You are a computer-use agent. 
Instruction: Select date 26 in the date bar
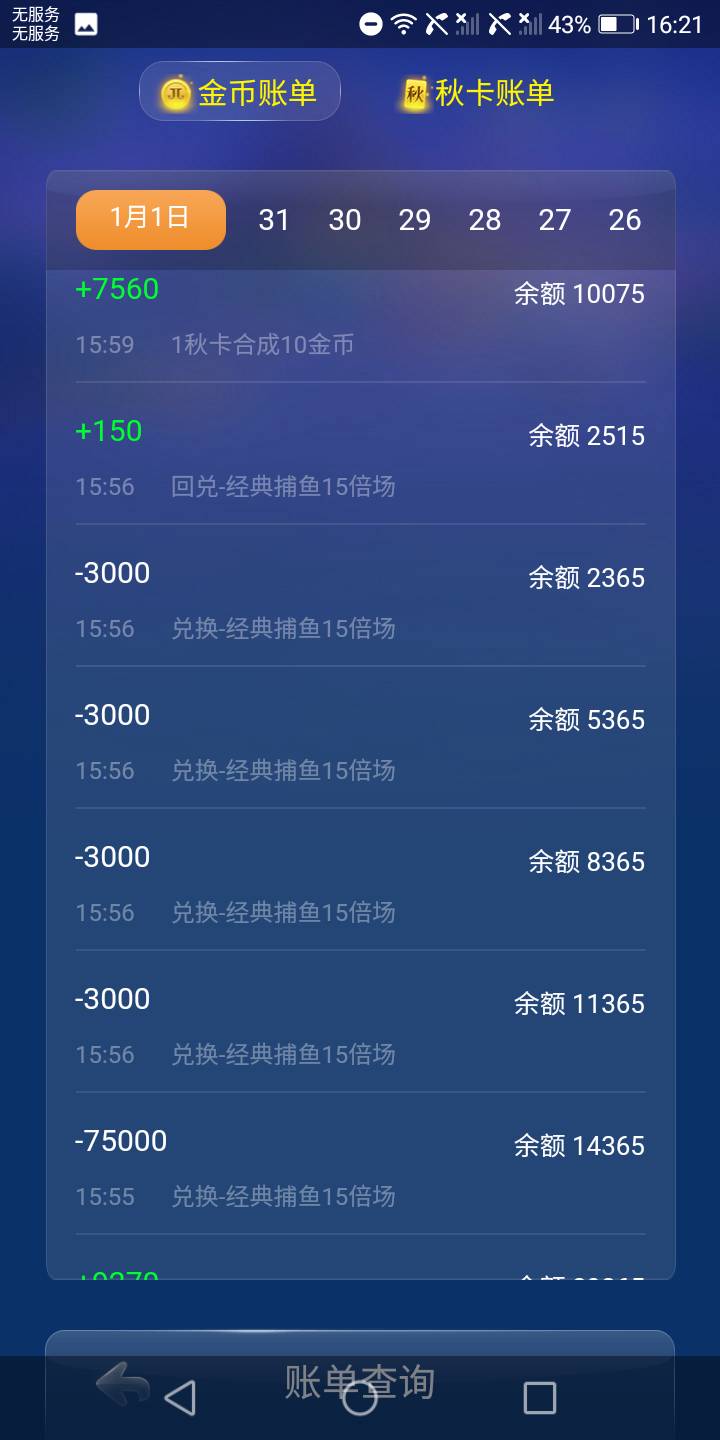[x=625, y=219]
